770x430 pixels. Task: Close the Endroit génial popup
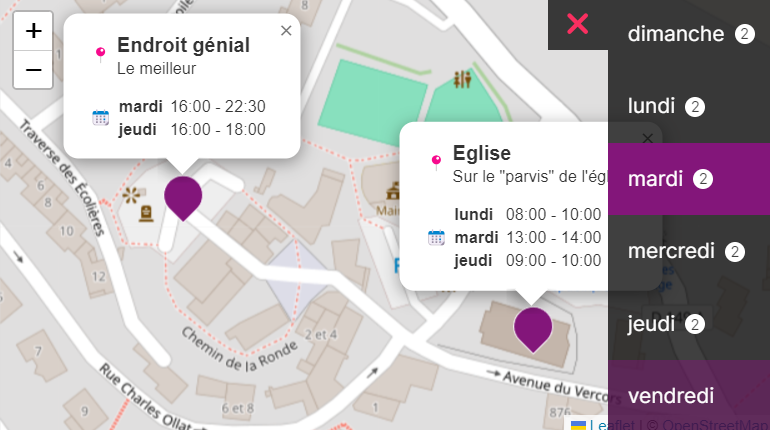tap(286, 31)
